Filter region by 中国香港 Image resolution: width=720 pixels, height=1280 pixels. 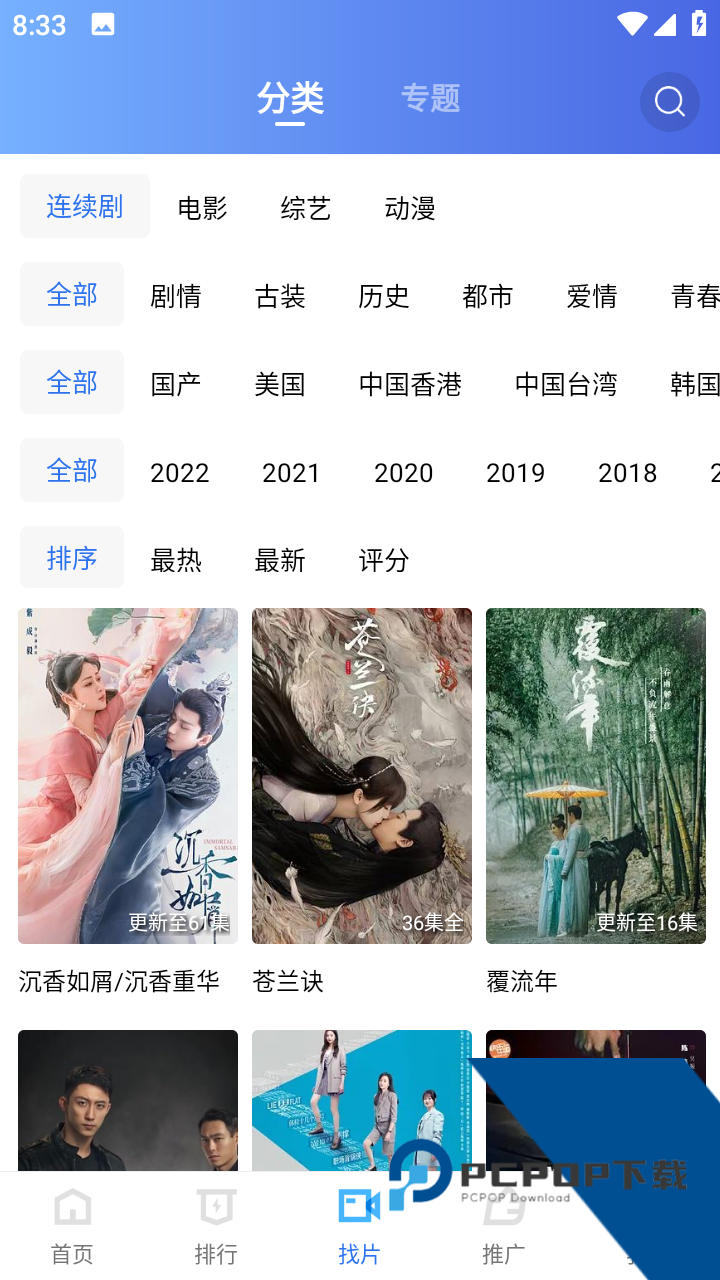coord(410,384)
